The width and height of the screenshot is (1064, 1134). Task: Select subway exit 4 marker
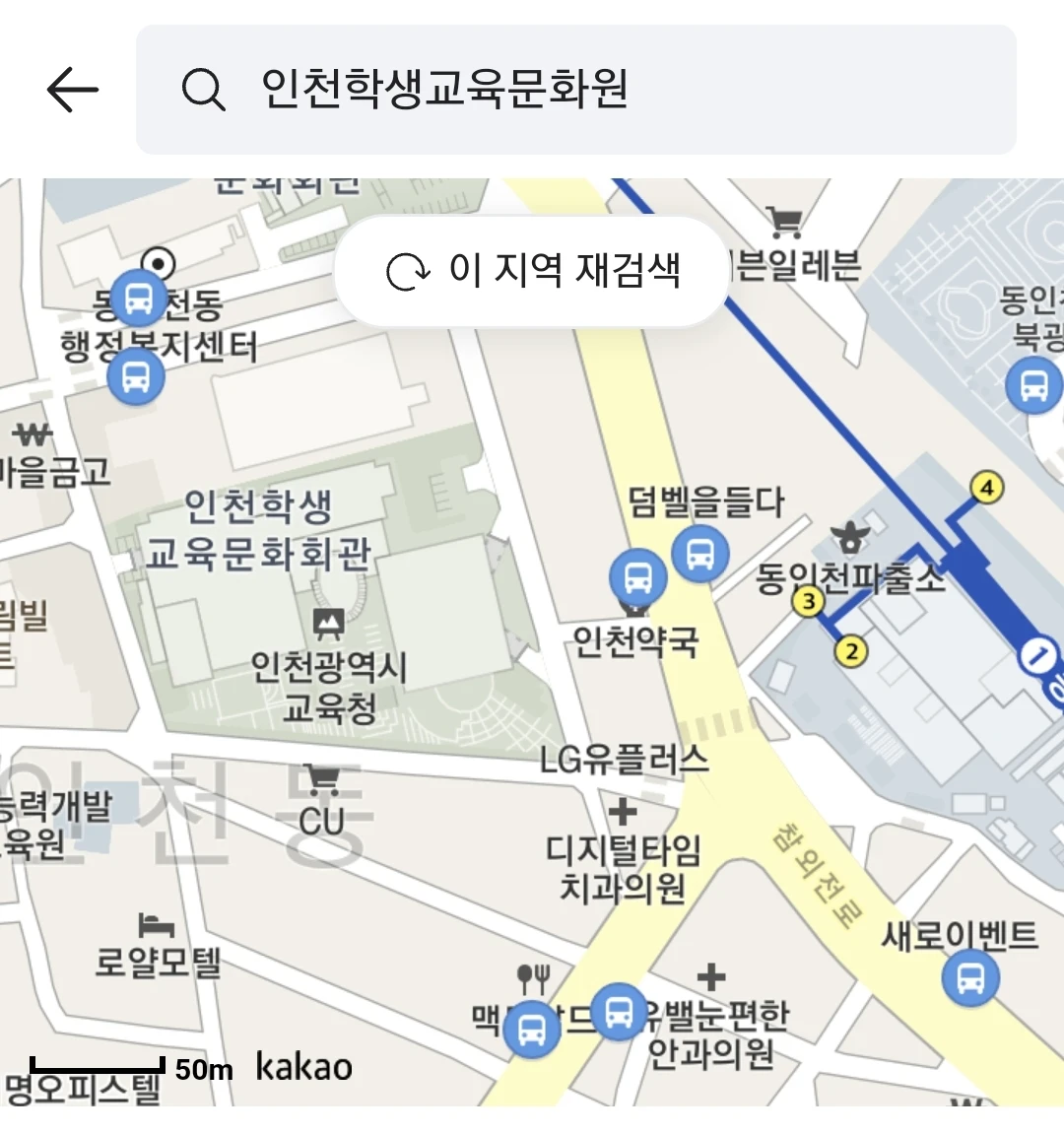987,487
